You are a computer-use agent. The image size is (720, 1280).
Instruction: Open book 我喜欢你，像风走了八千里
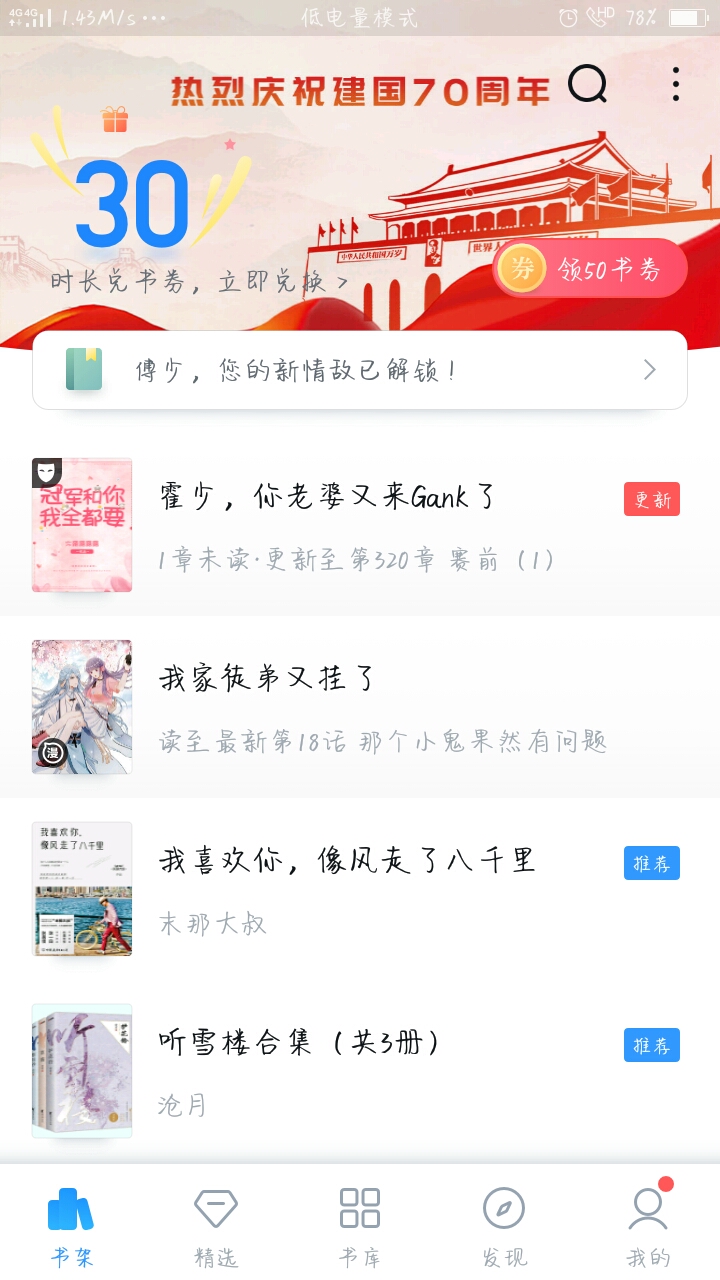click(x=360, y=889)
